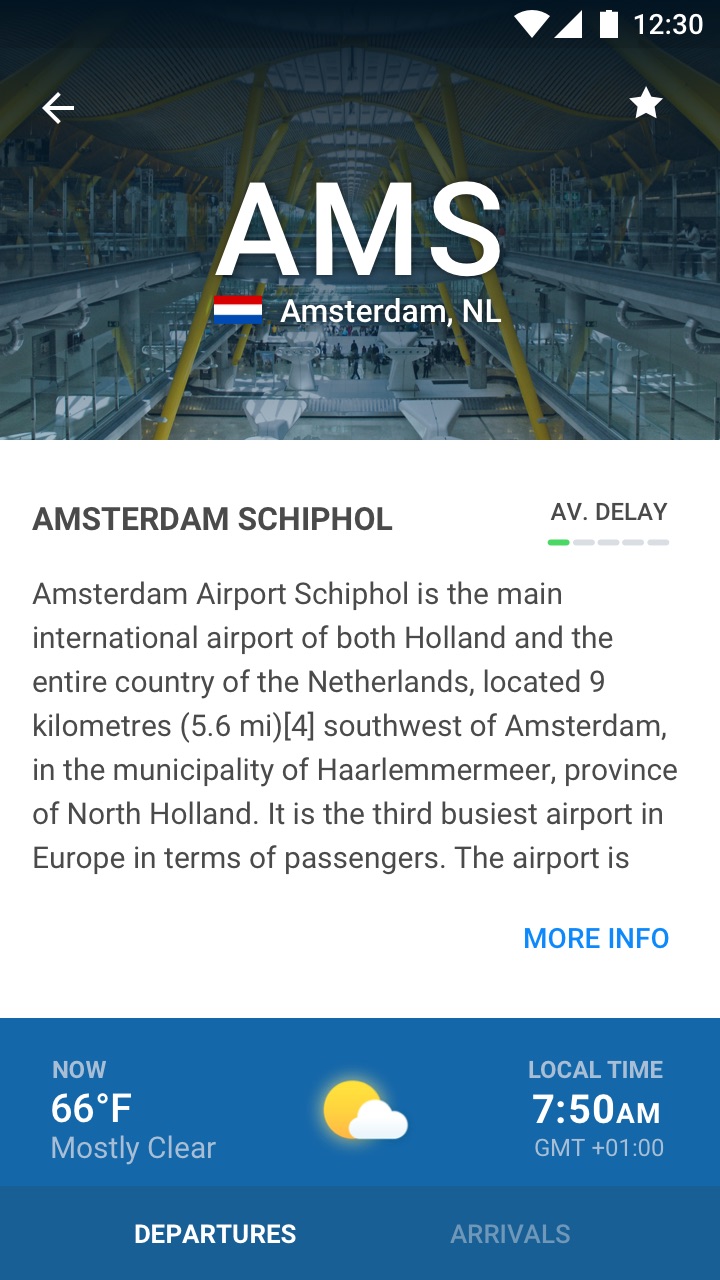
Task: Switch to the Departures tab
Action: [215, 1233]
